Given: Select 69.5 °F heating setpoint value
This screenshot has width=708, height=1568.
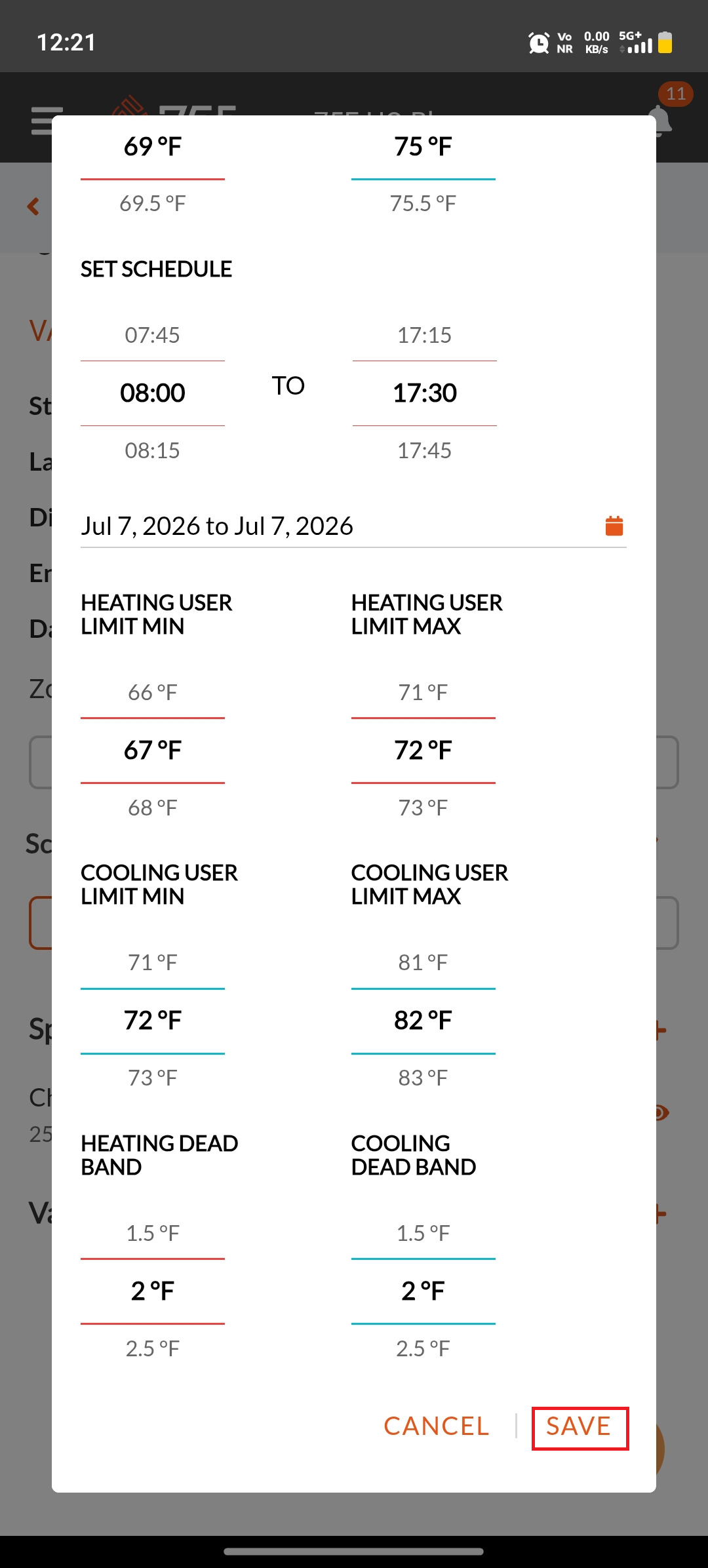Looking at the screenshot, I should (153, 203).
